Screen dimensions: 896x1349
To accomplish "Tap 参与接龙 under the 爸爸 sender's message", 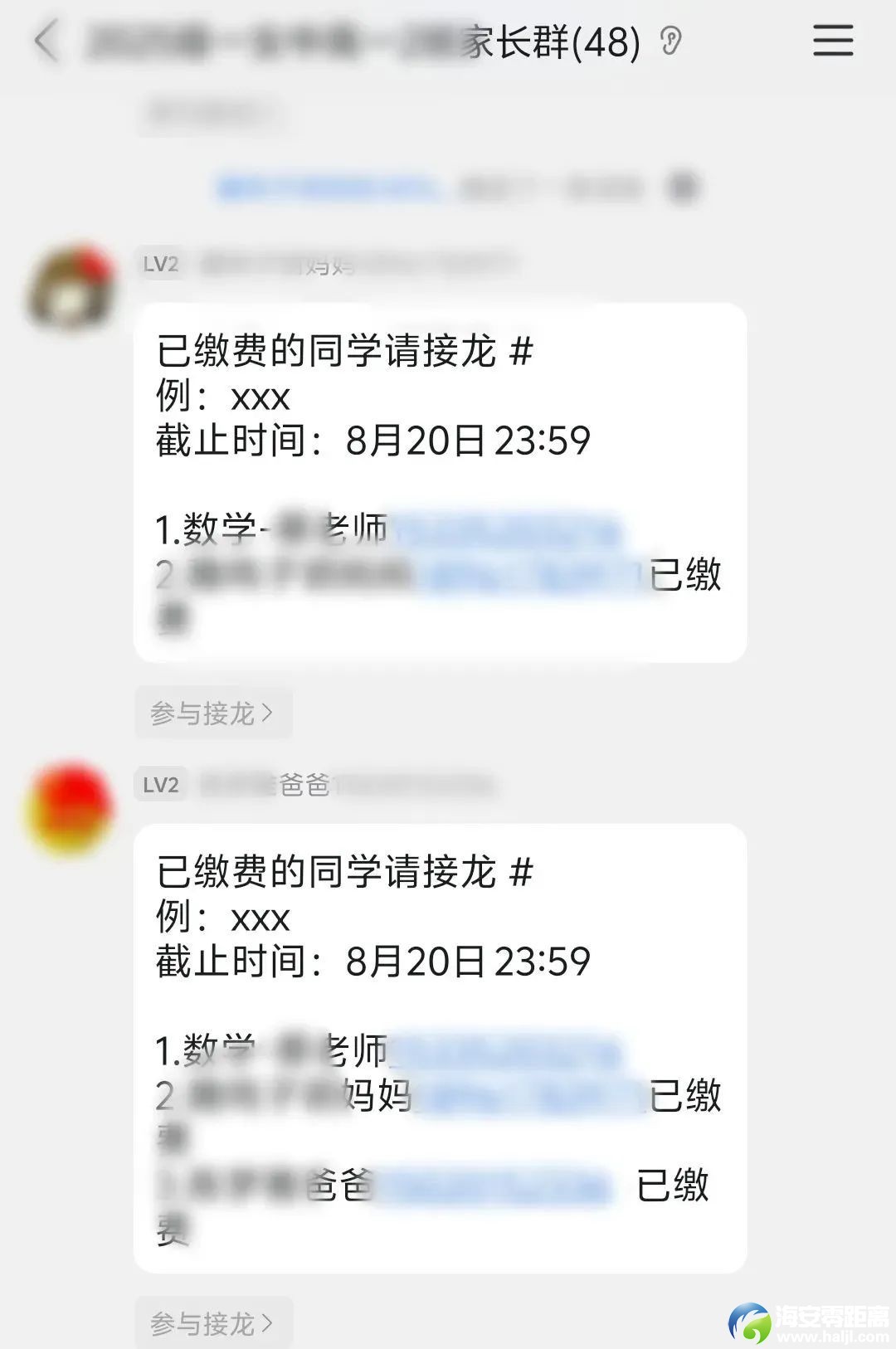I will click(212, 1322).
